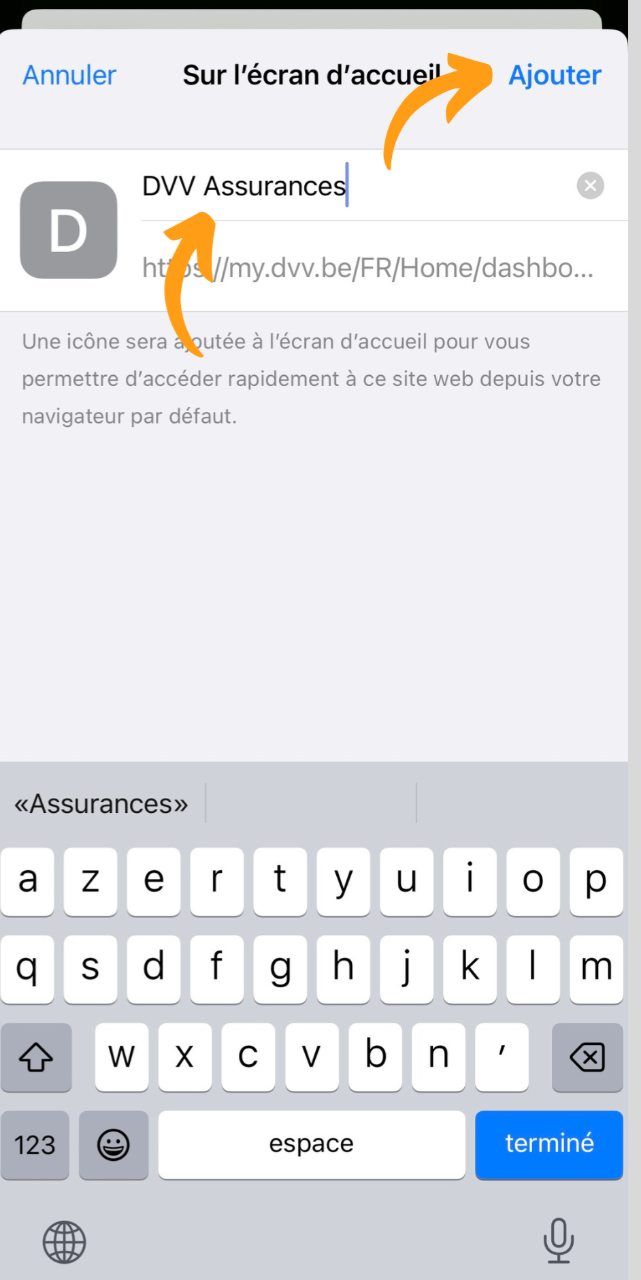Select the «Assurances» keyboard suggestion

pos(101,804)
